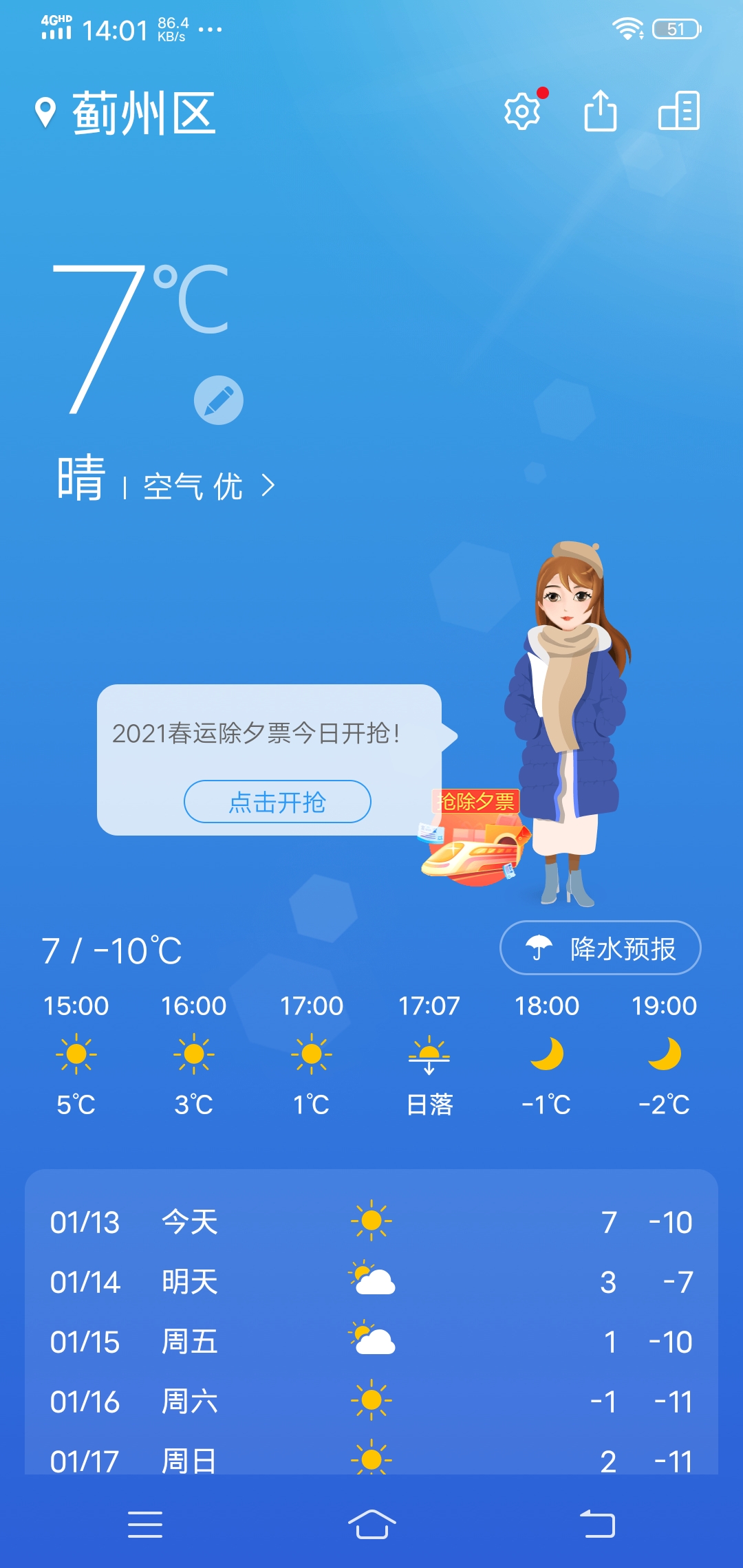Open the 抢除夕票 train promo

[x=475, y=839]
